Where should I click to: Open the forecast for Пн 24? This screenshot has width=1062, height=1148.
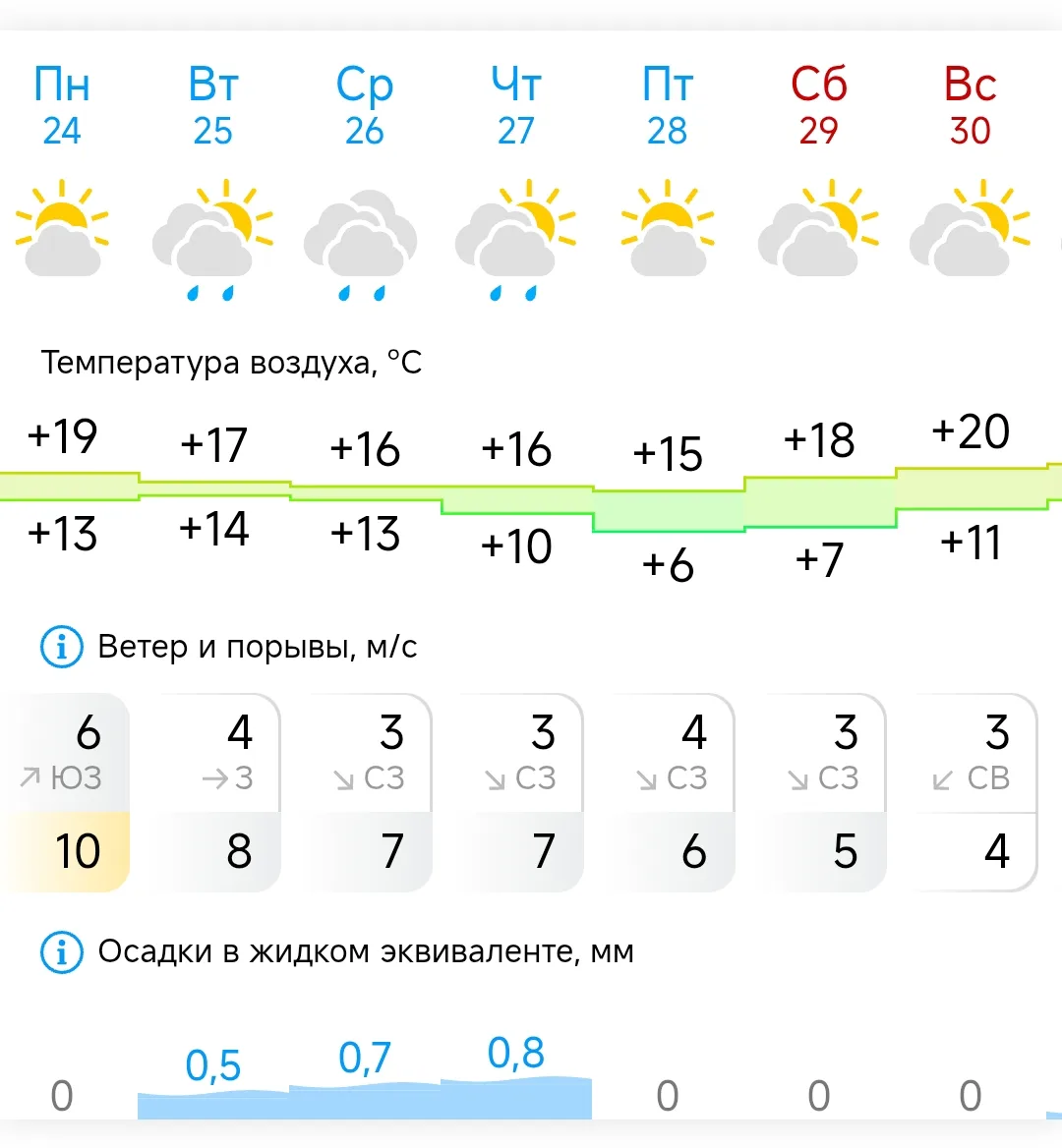[x=62, y=105]
